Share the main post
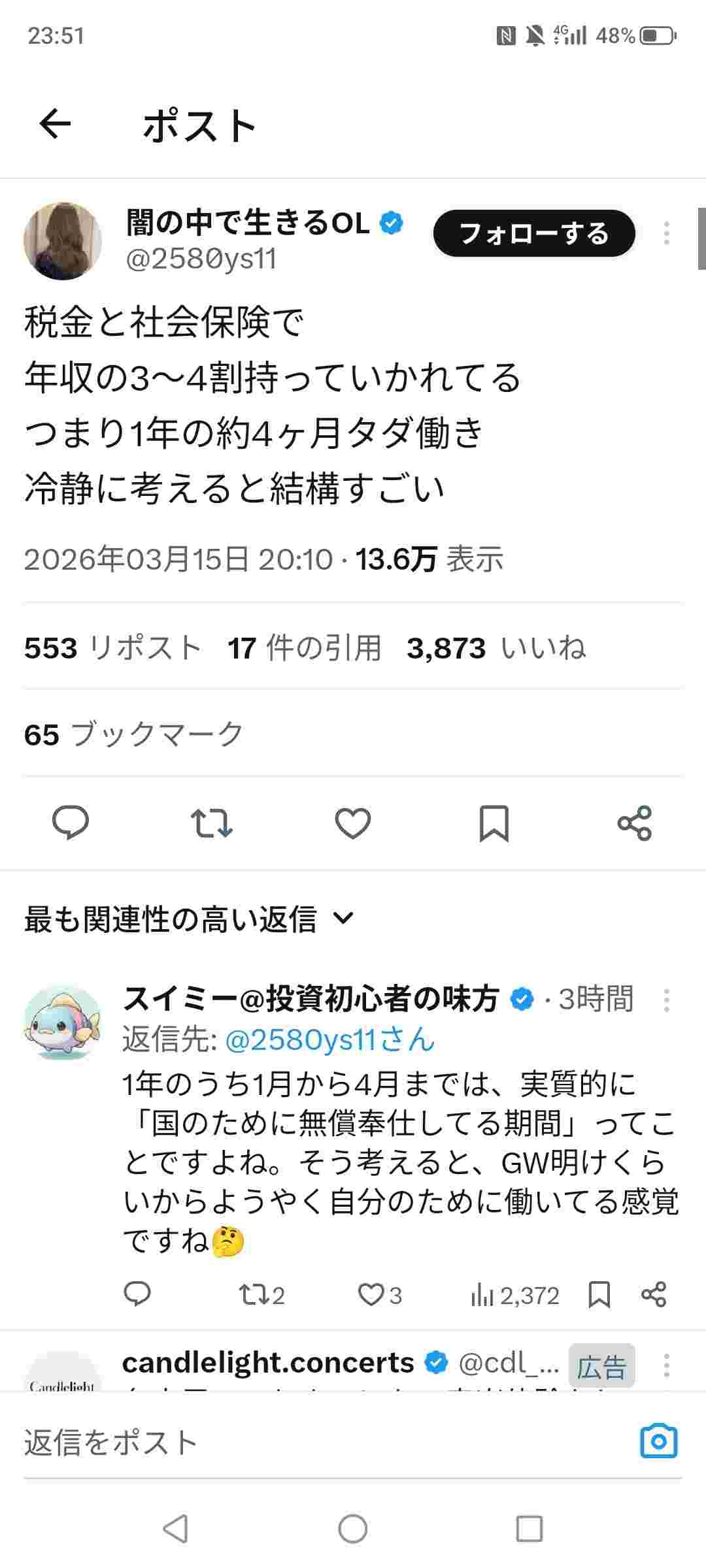 point(635,823)
